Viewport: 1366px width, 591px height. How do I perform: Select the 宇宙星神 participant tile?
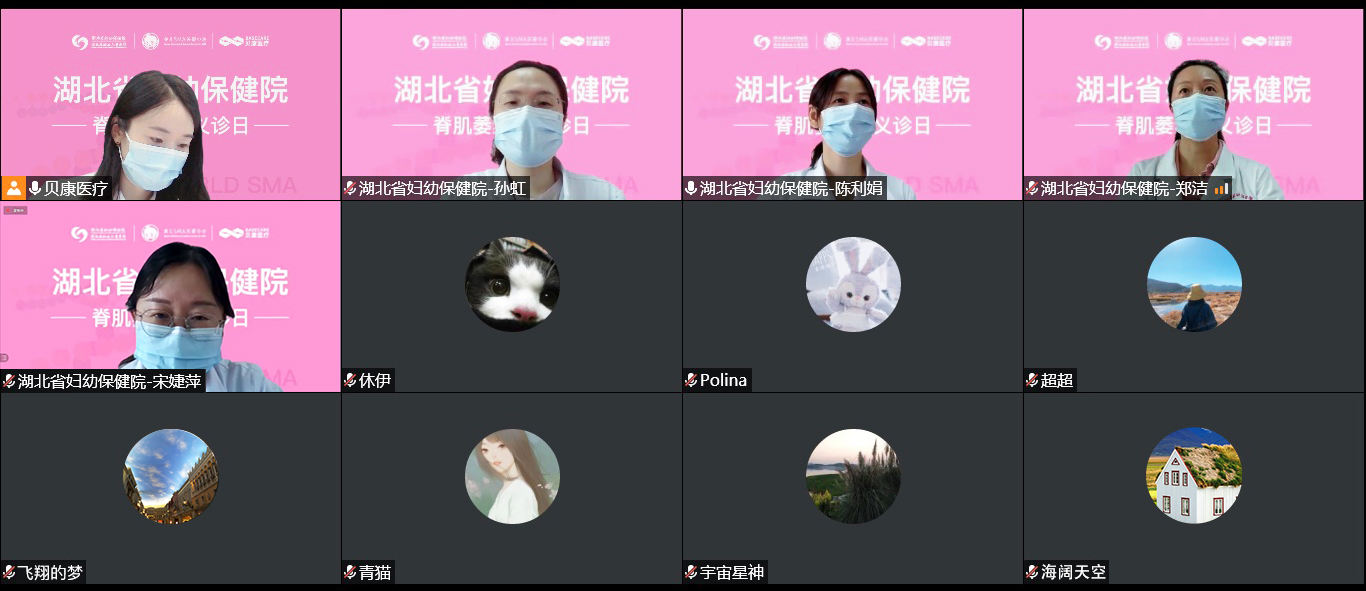pyautogui.click(x=852, y=488)
